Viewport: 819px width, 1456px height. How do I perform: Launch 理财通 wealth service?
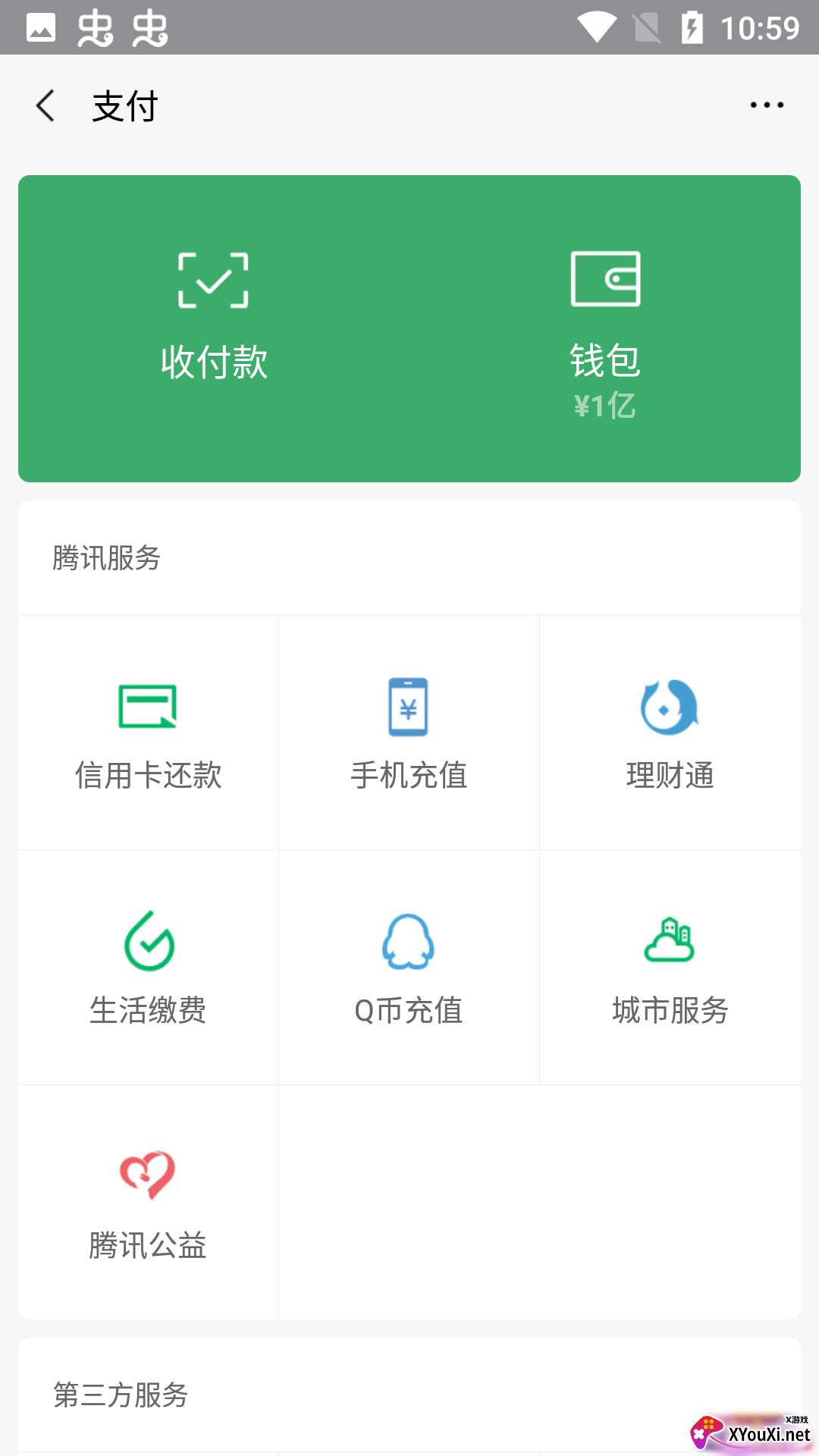[670, 733]
